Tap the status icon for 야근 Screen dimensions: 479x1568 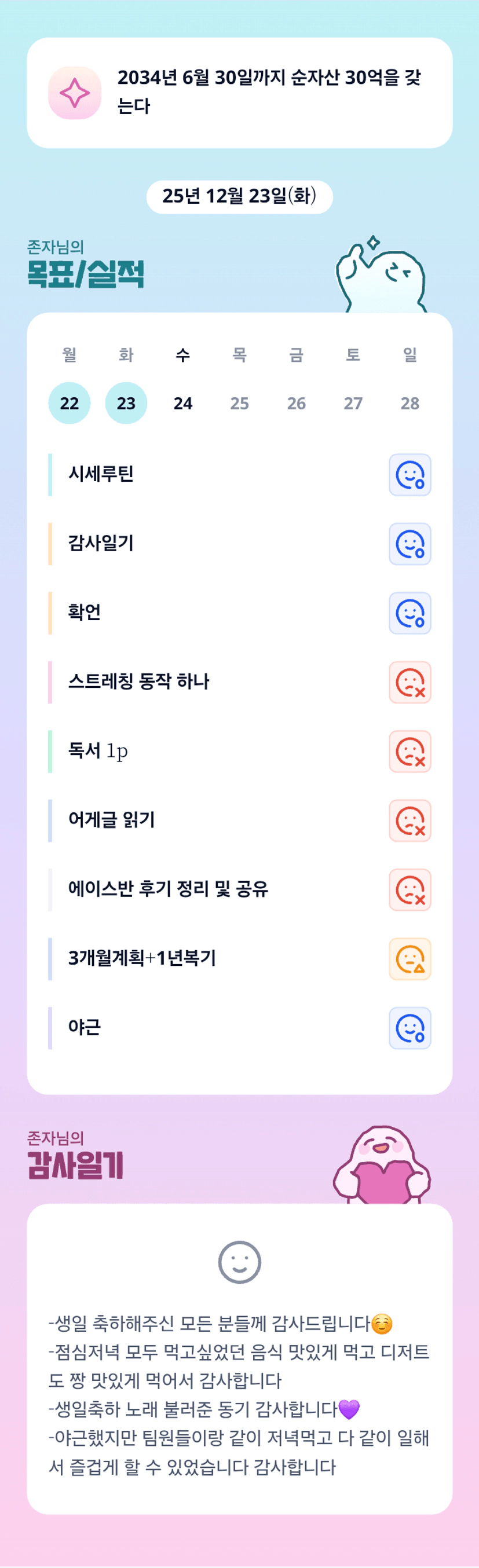coord(409,1028)
